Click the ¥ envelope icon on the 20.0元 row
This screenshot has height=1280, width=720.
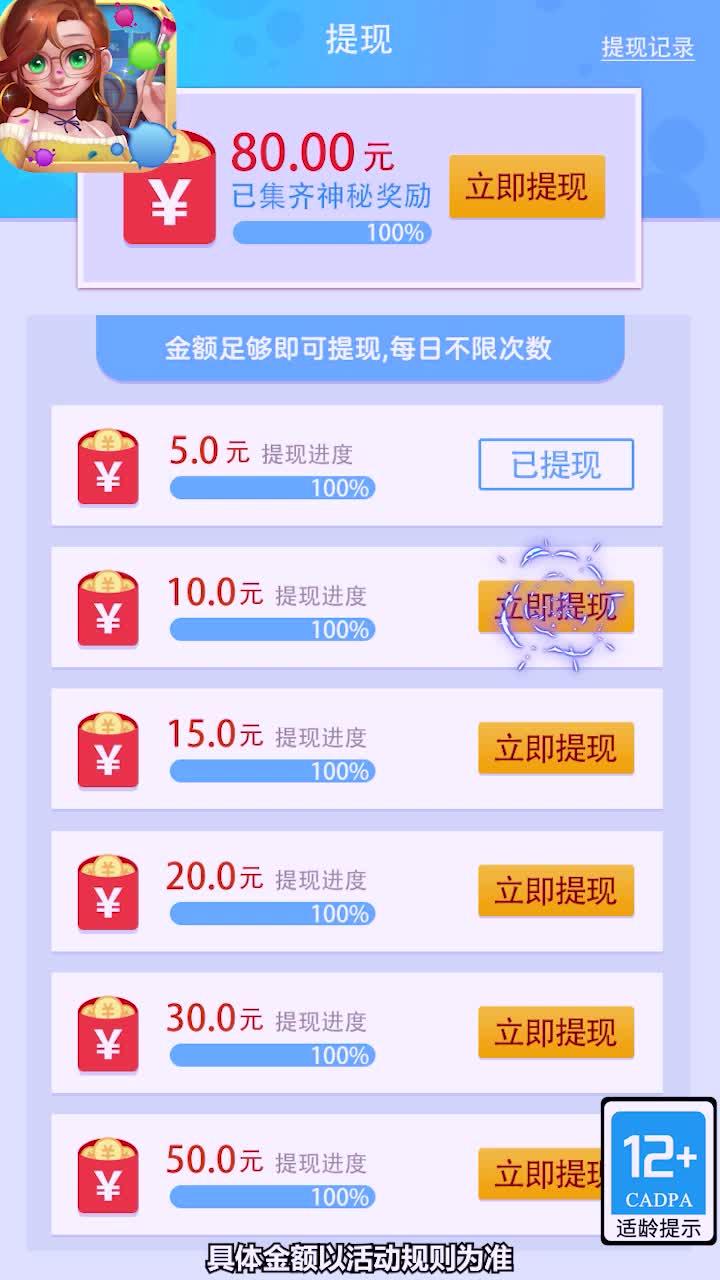[107, 891]
